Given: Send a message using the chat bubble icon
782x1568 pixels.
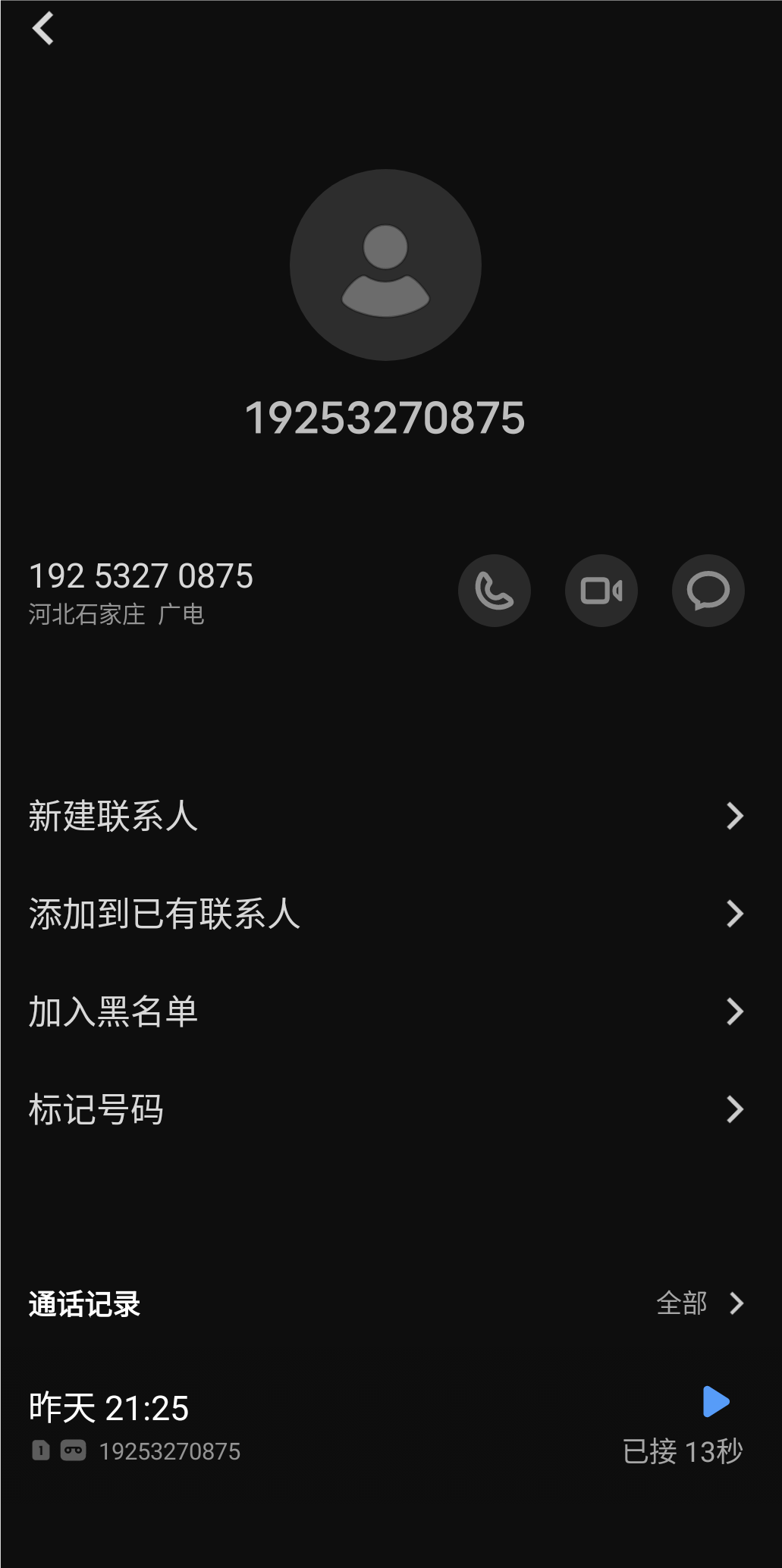Looking at the screenshot, I should tap(708, 591).
